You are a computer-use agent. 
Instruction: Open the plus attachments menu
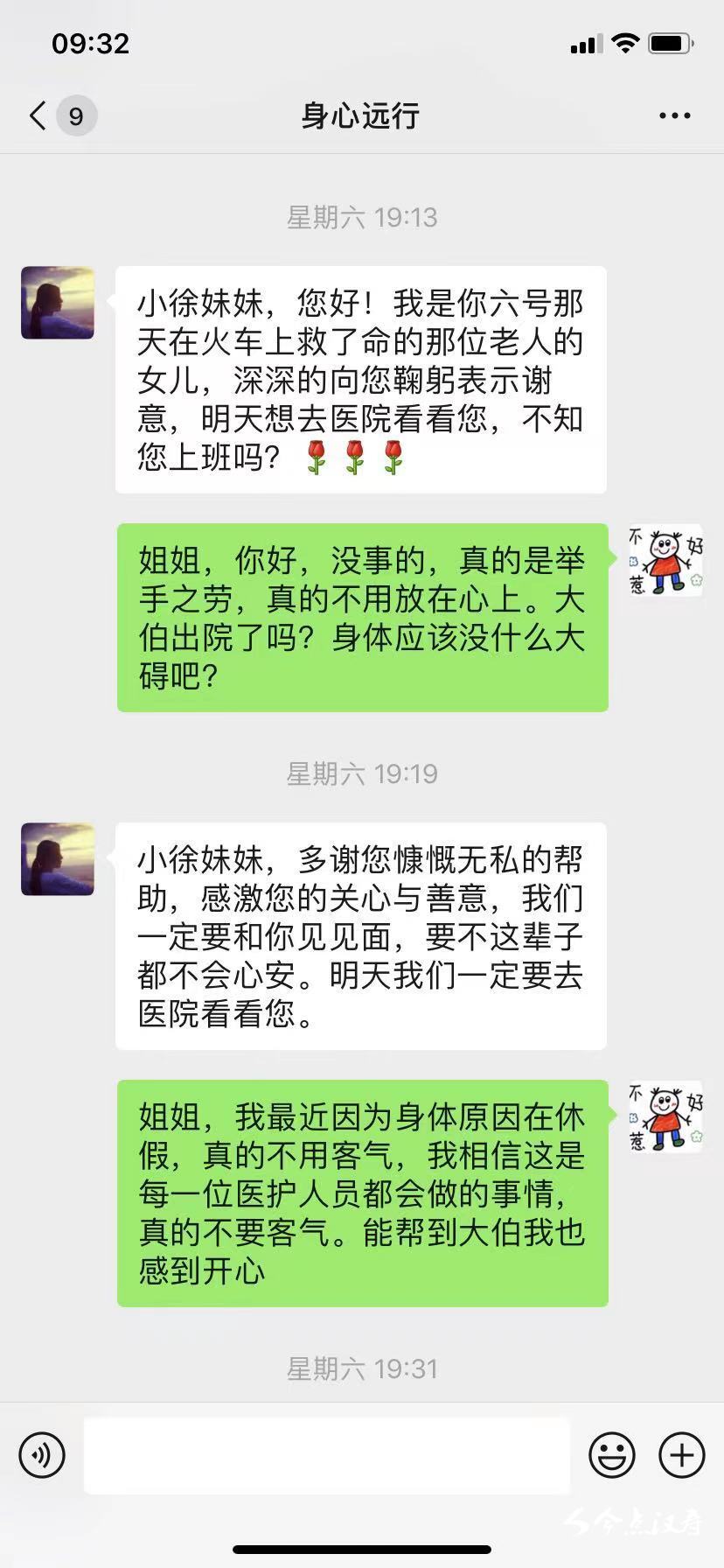681,1455
